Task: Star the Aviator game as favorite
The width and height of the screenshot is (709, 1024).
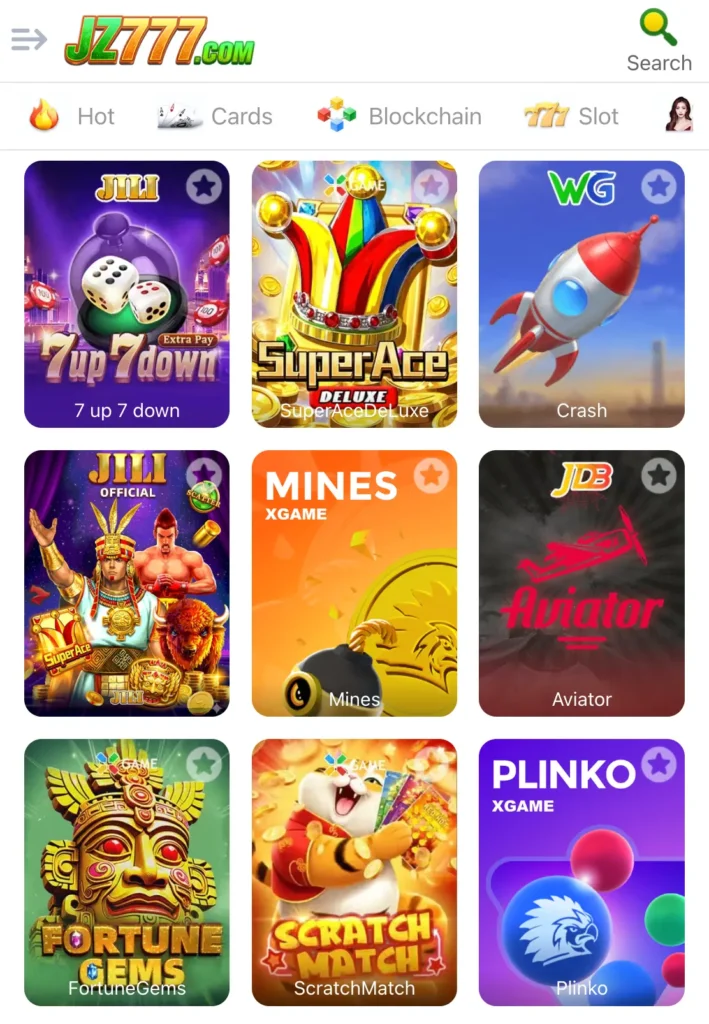Action: 658,476
